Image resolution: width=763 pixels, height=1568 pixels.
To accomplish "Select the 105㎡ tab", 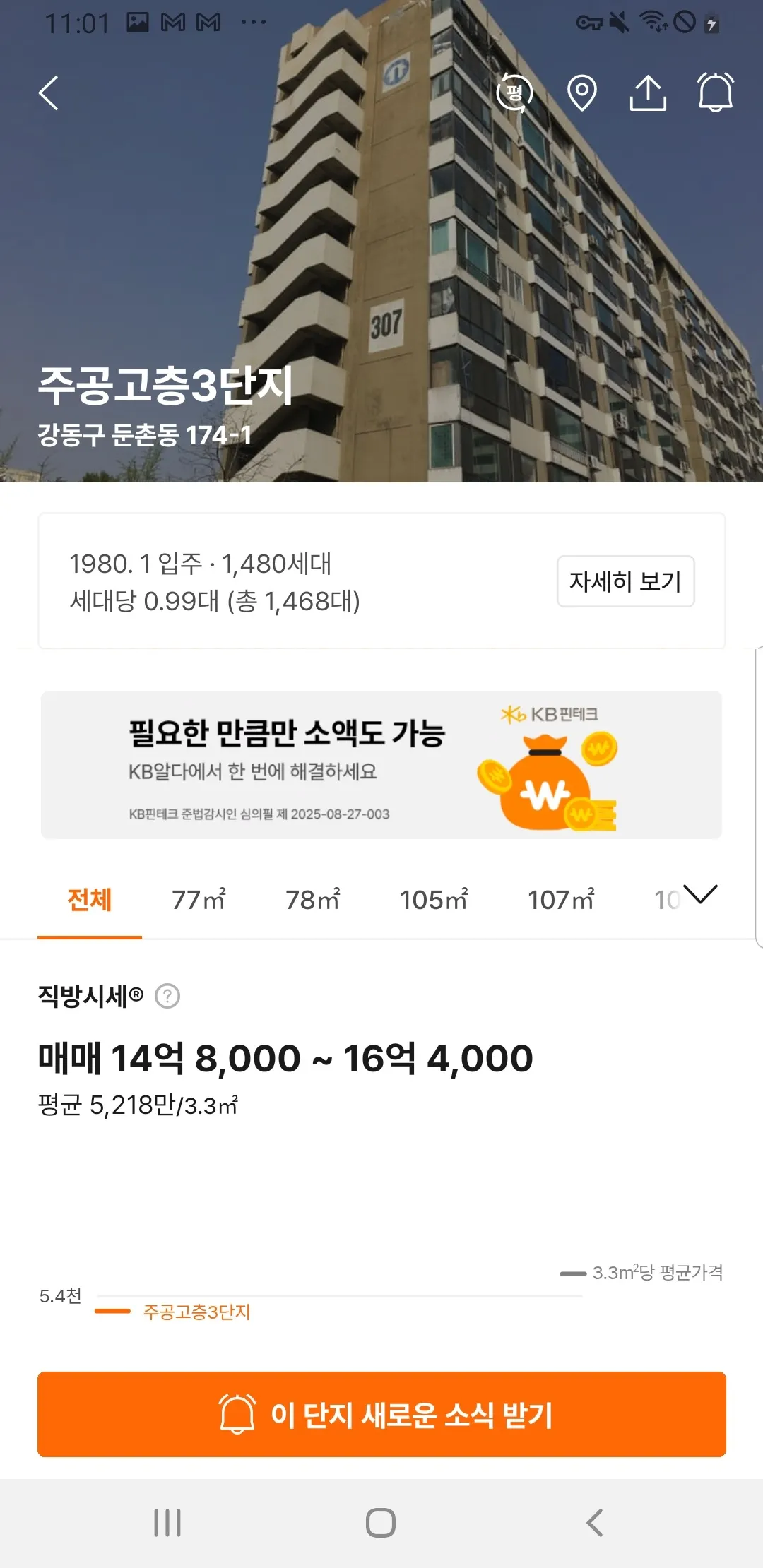I will 434,900.
